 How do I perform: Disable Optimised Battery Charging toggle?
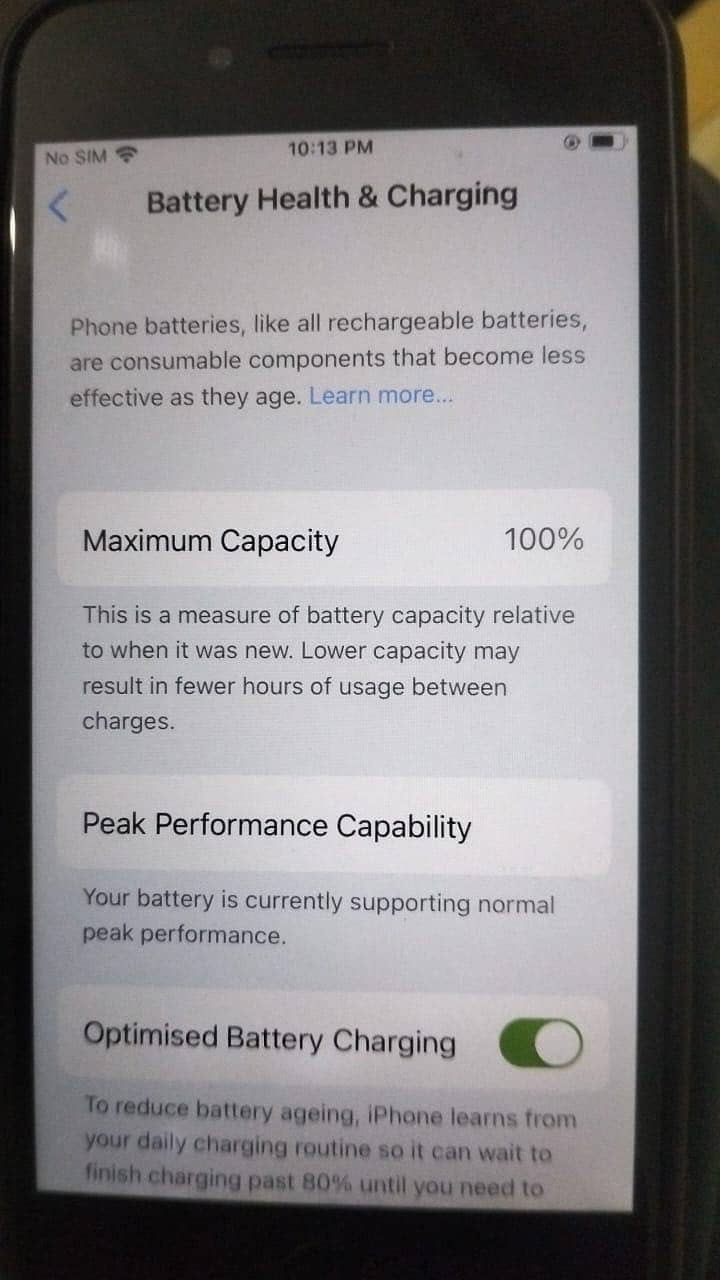click(541, 1044)
